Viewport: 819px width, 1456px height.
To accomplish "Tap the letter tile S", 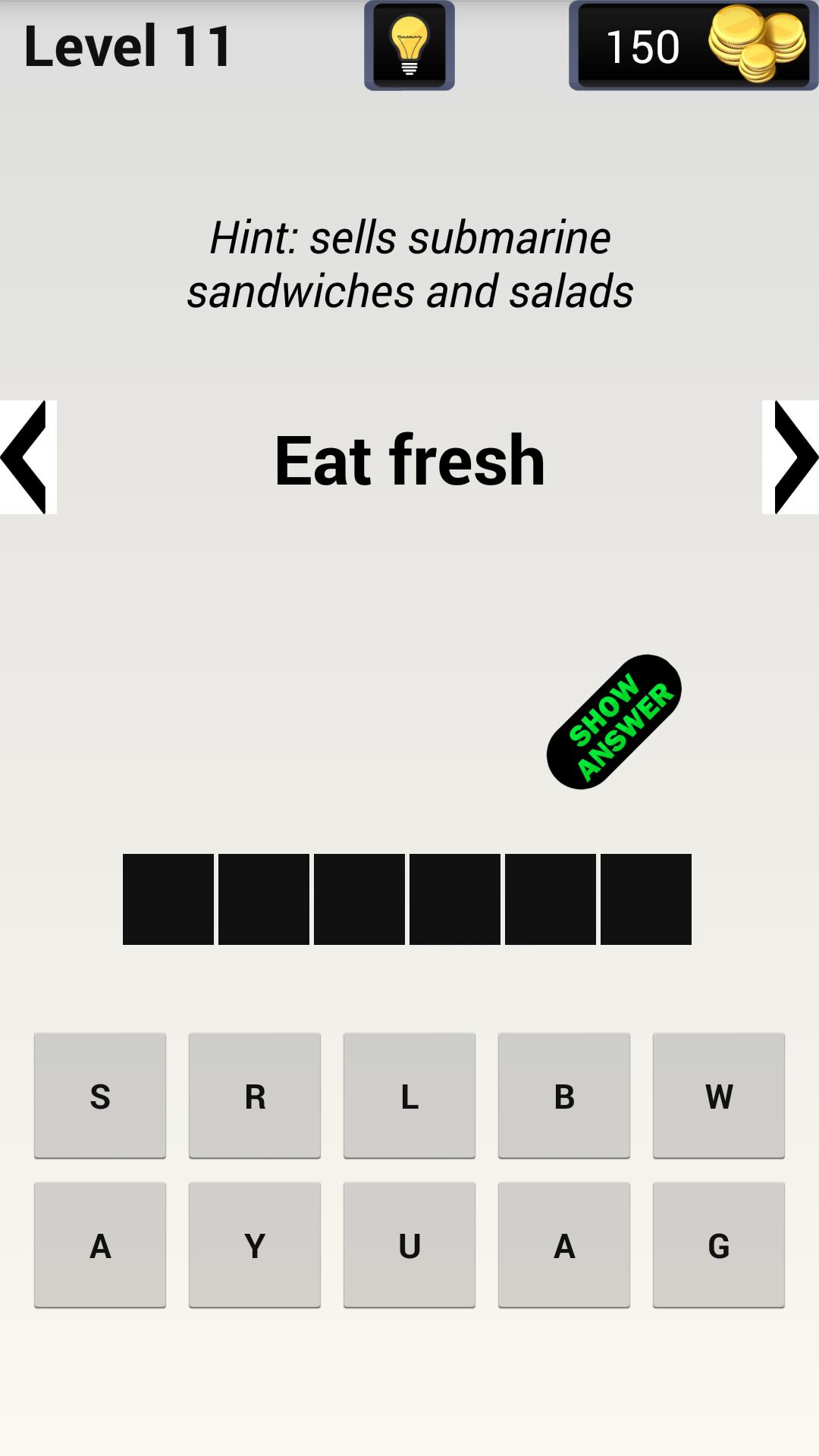I will (x=99, y=1094).
